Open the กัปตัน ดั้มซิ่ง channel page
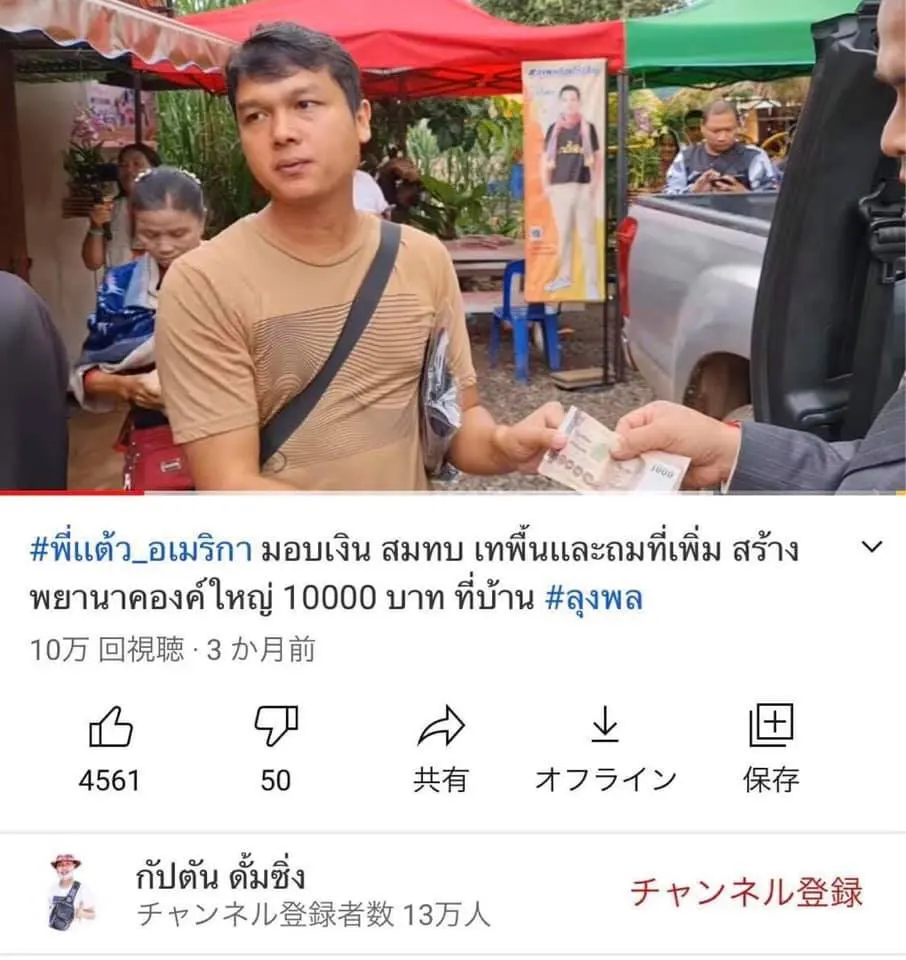 coord(220,878)
